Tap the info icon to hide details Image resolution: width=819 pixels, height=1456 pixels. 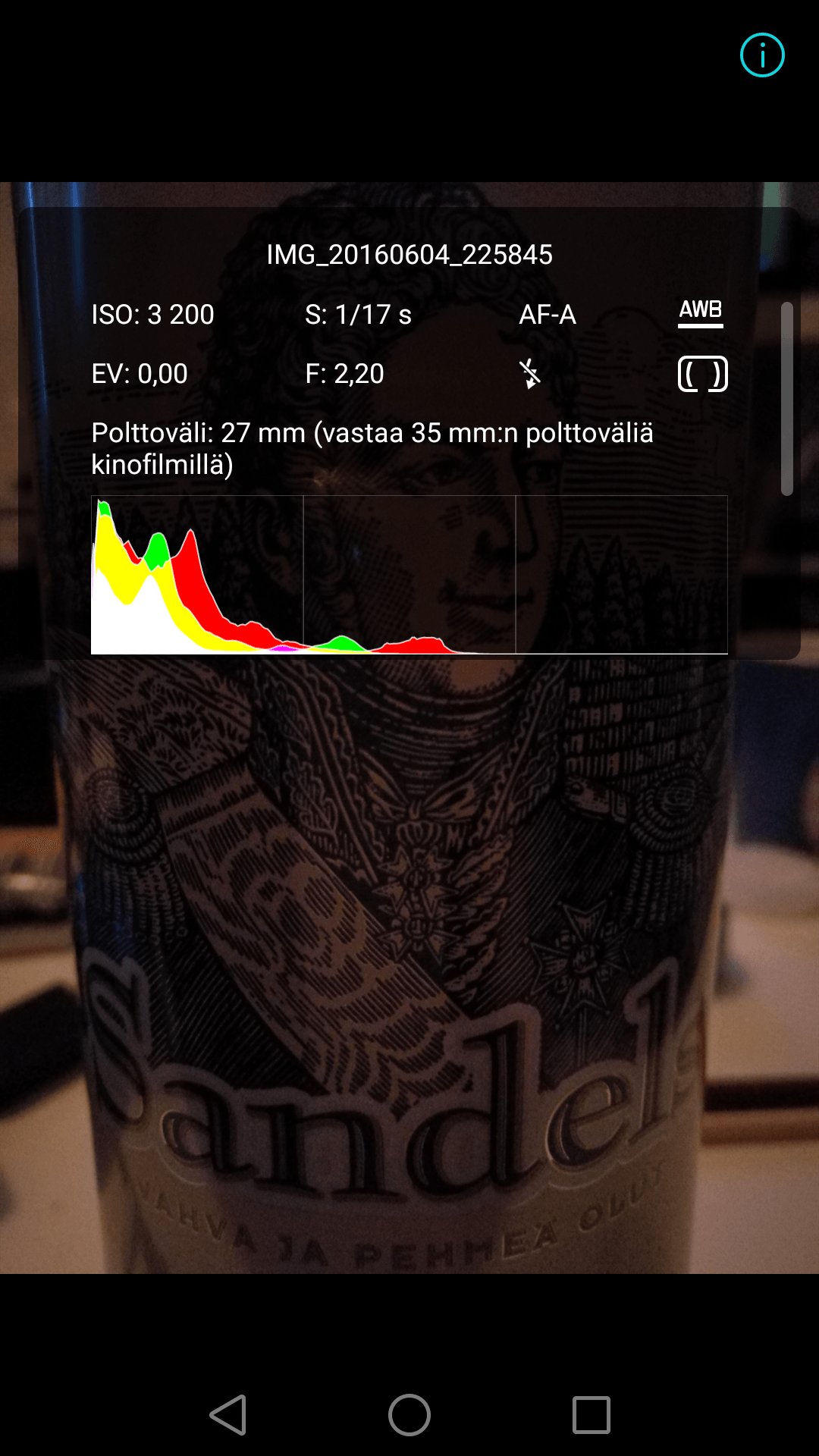click(762, 55)
